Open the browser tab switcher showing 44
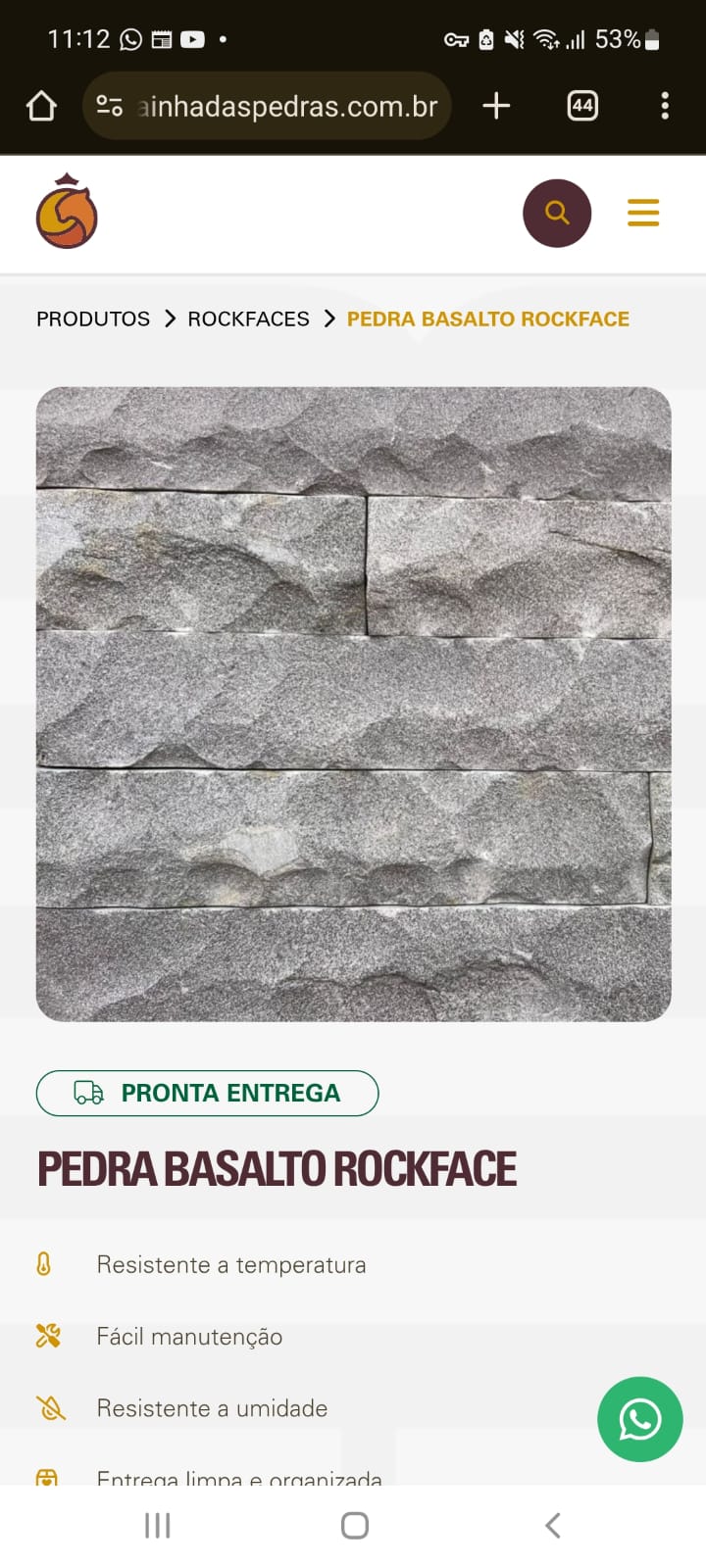 point(581,106)
